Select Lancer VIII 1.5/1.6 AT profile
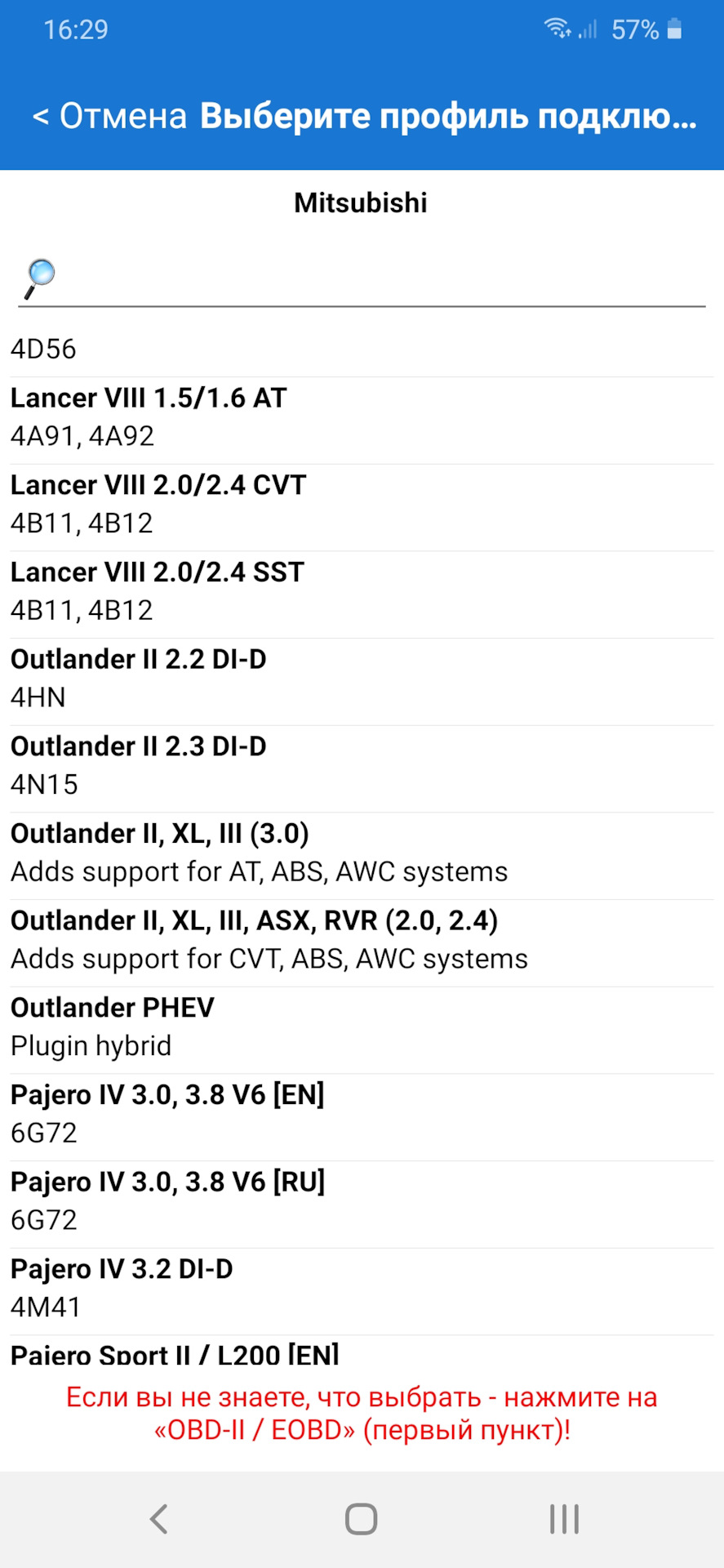Image resolution: width=724 pixels, height=1568 pixels. point(361,417)
